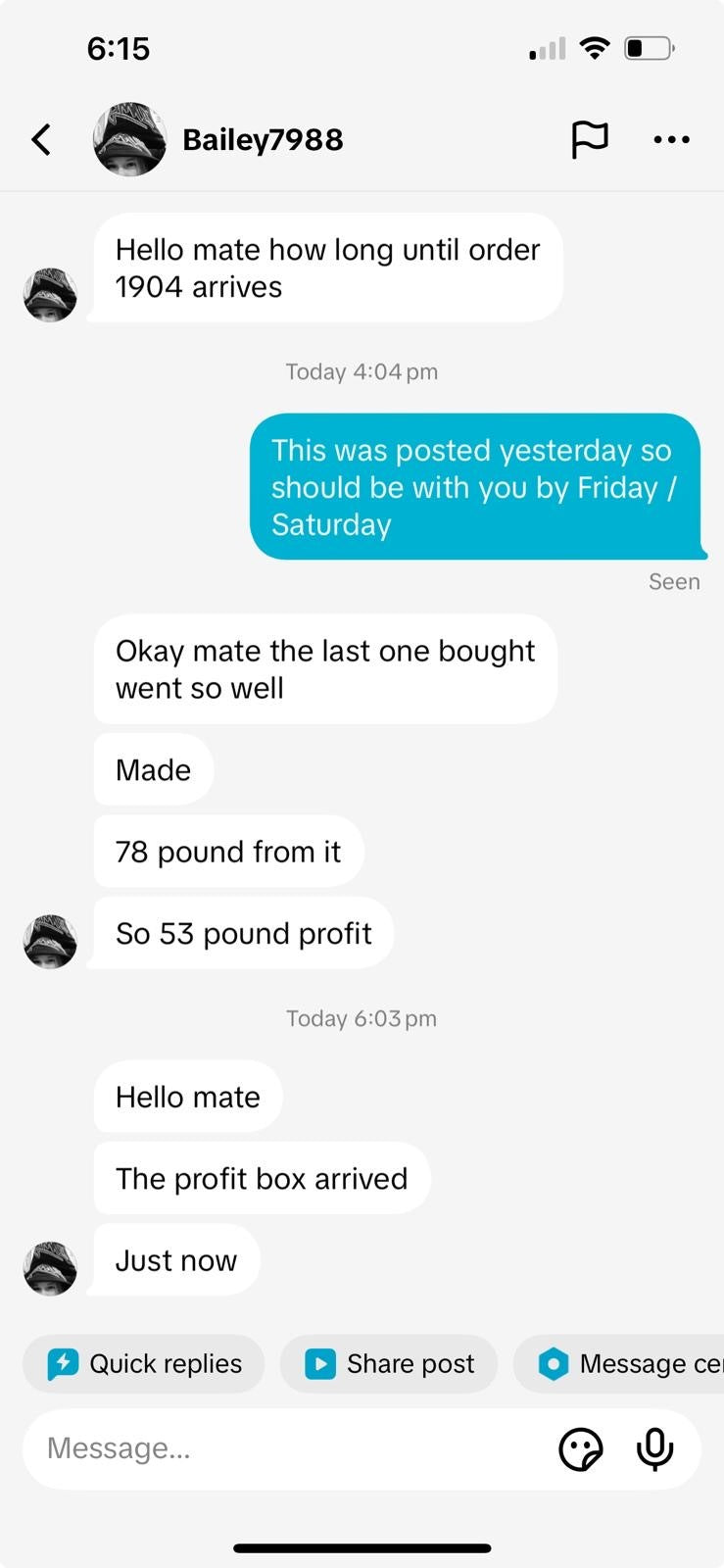
Task: Go back to the message list
Action: (41, 140)
